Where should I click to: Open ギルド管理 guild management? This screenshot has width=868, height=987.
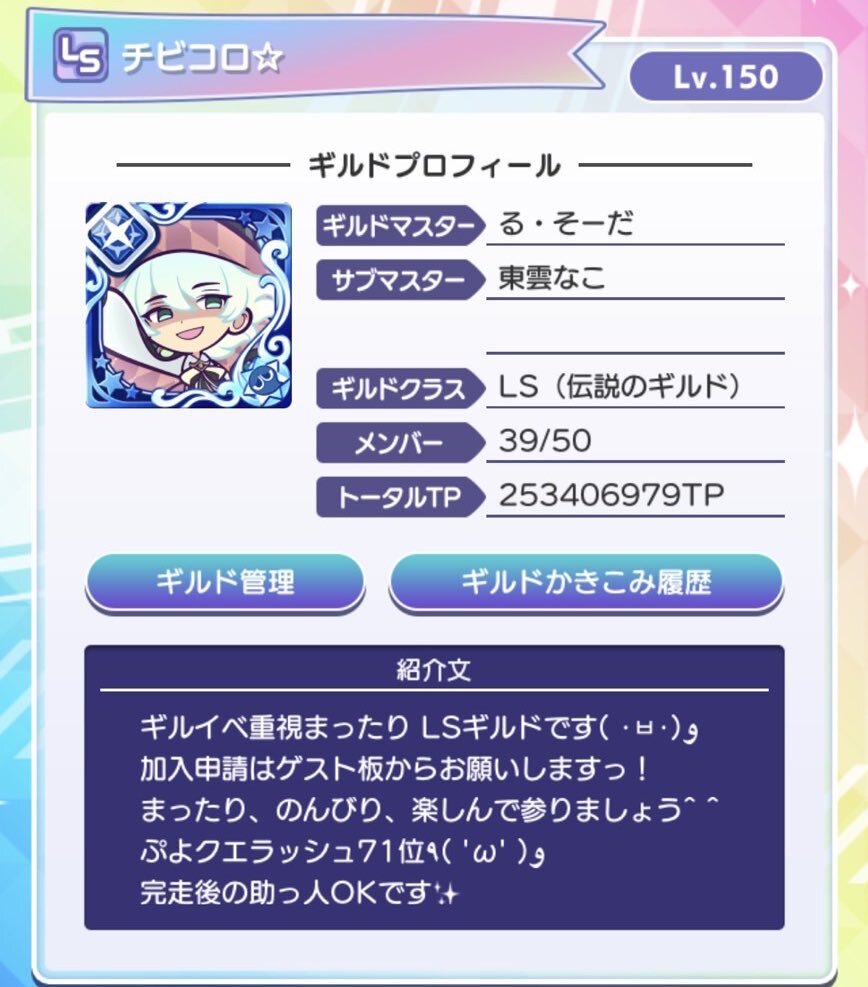tap(225, 582)
